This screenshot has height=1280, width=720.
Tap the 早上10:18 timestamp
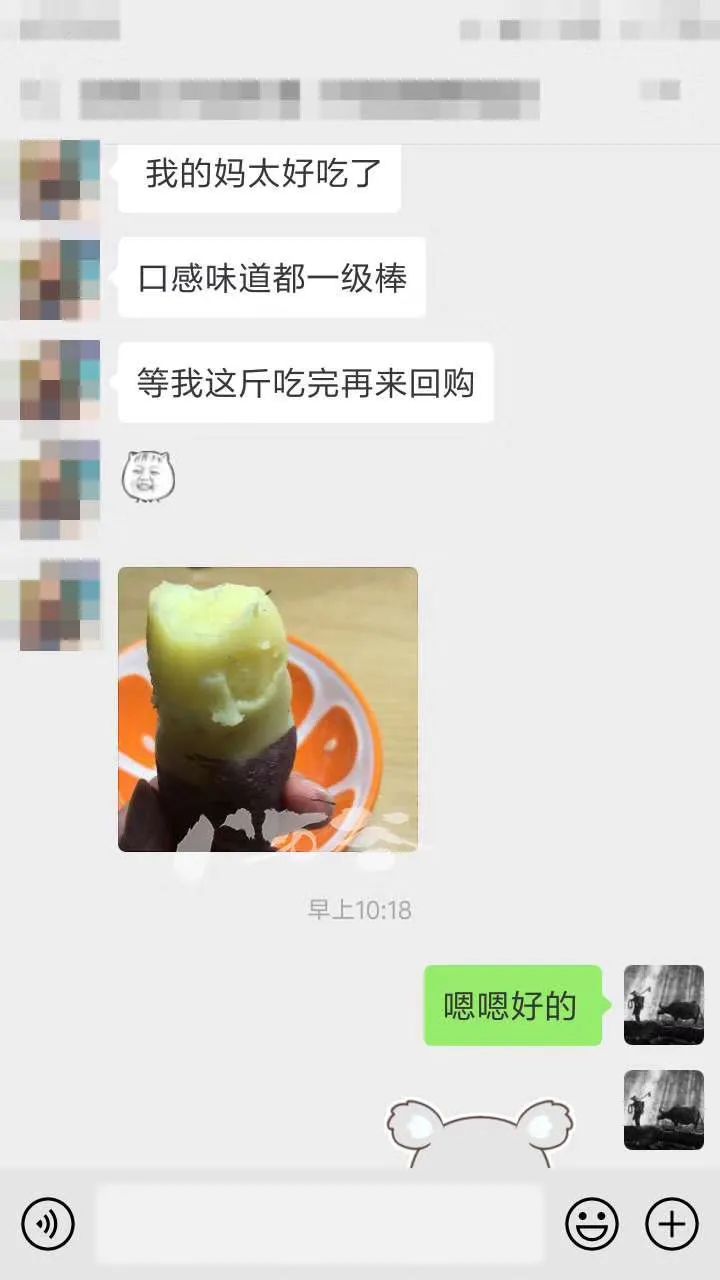(360, 910)
